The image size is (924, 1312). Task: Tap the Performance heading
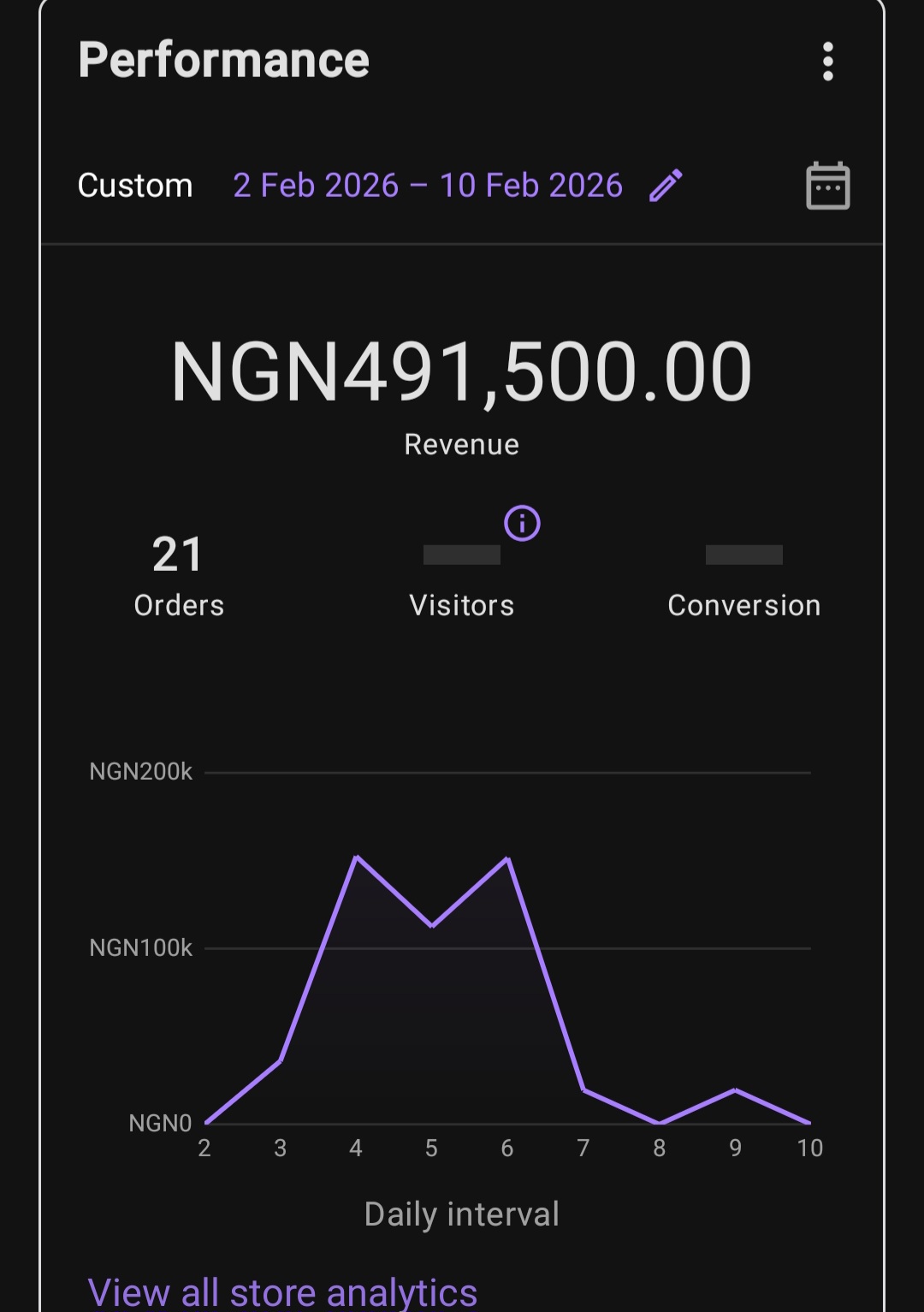pyautogui.click(x=225, y=60)
